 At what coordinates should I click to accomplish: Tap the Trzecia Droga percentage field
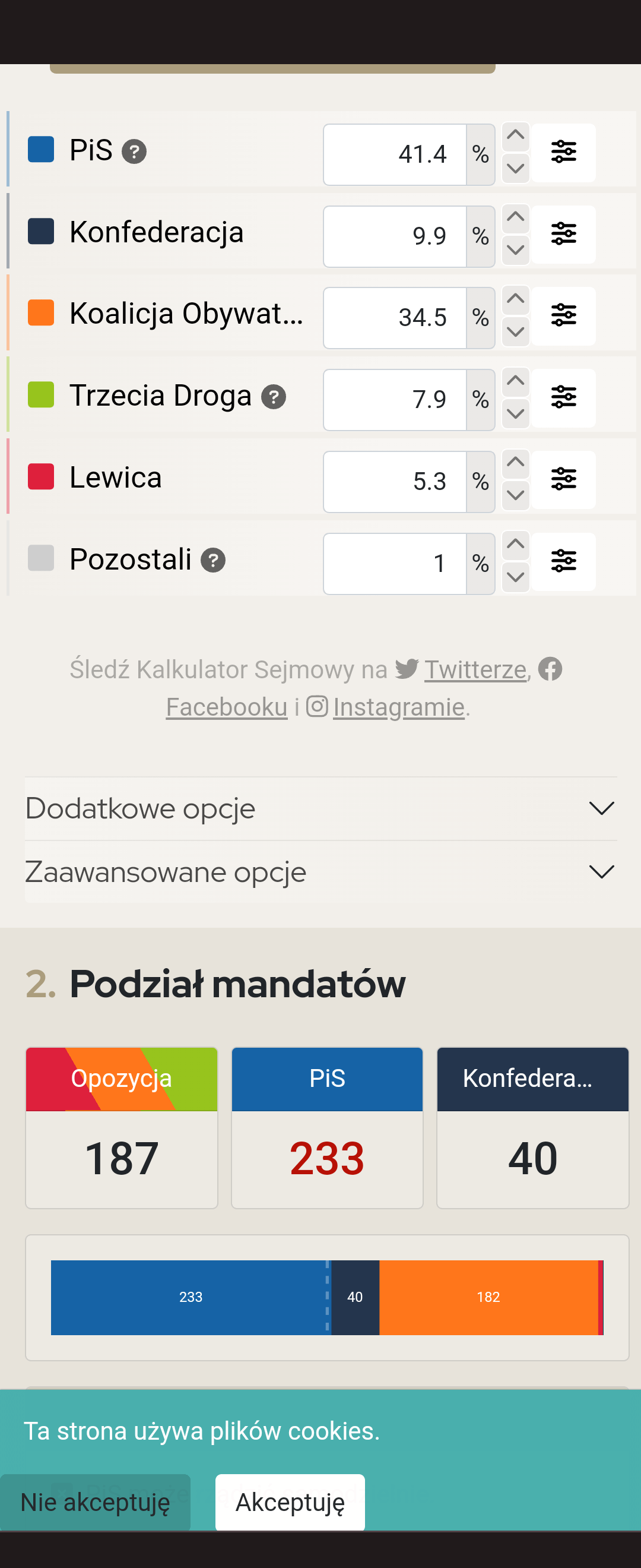(395, 400)
